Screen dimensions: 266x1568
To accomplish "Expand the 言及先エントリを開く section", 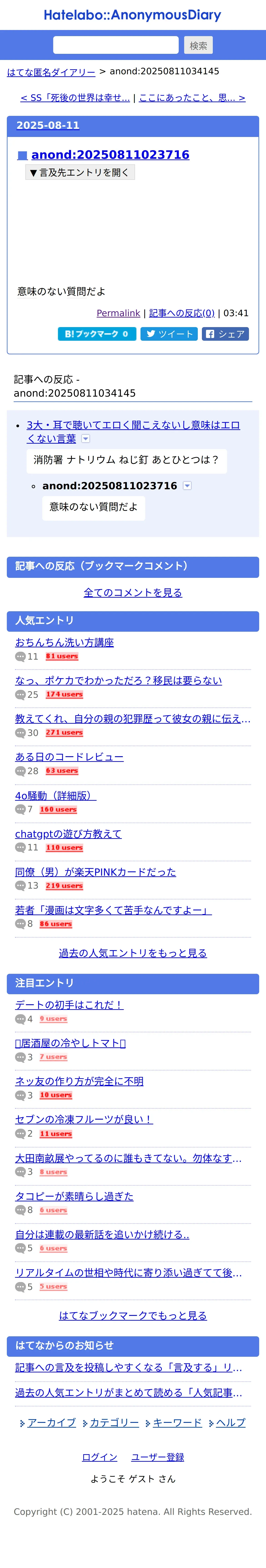I will pos(80,172).
